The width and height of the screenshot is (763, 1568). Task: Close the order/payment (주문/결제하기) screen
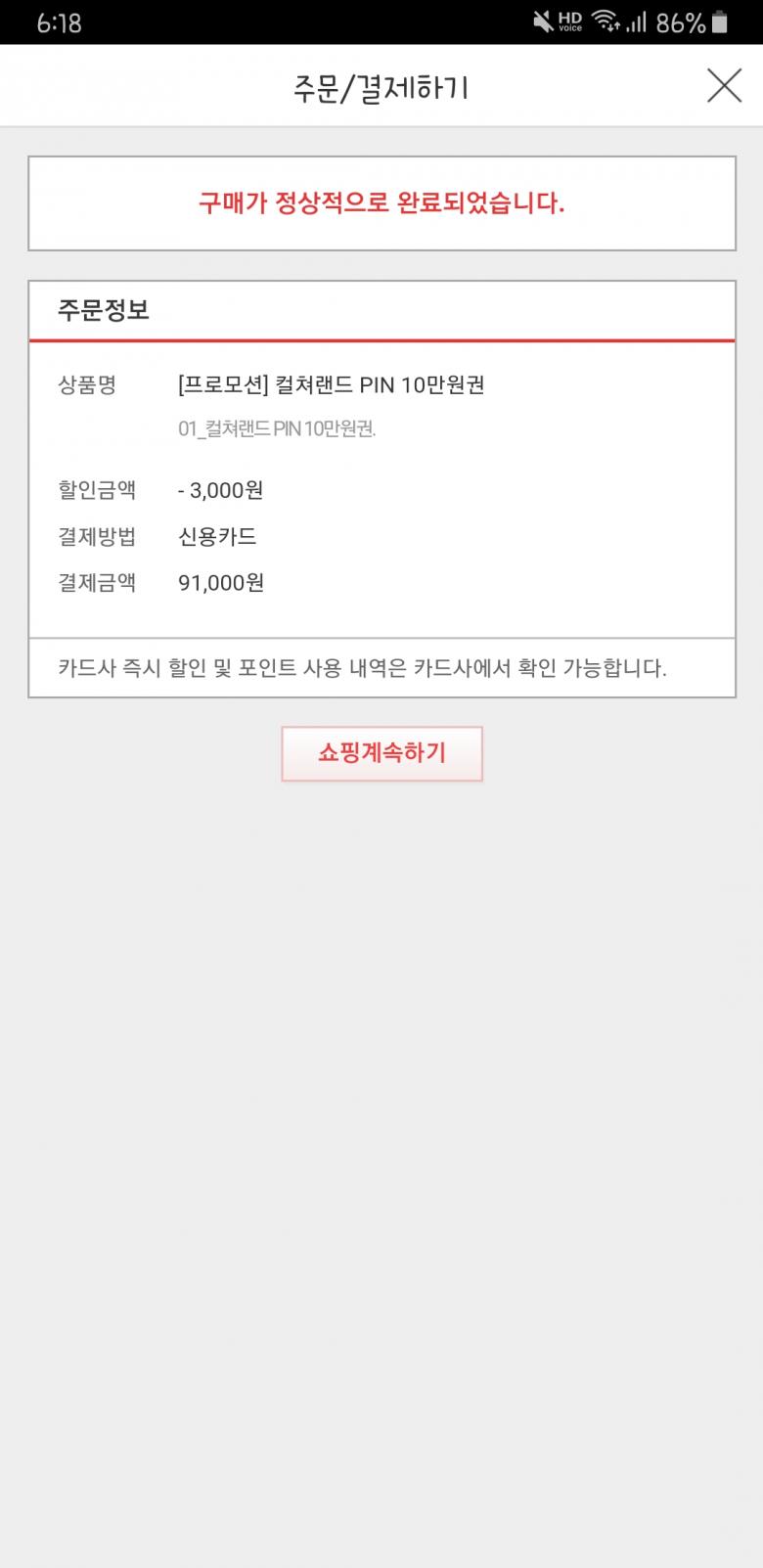[x=724, y=86]
